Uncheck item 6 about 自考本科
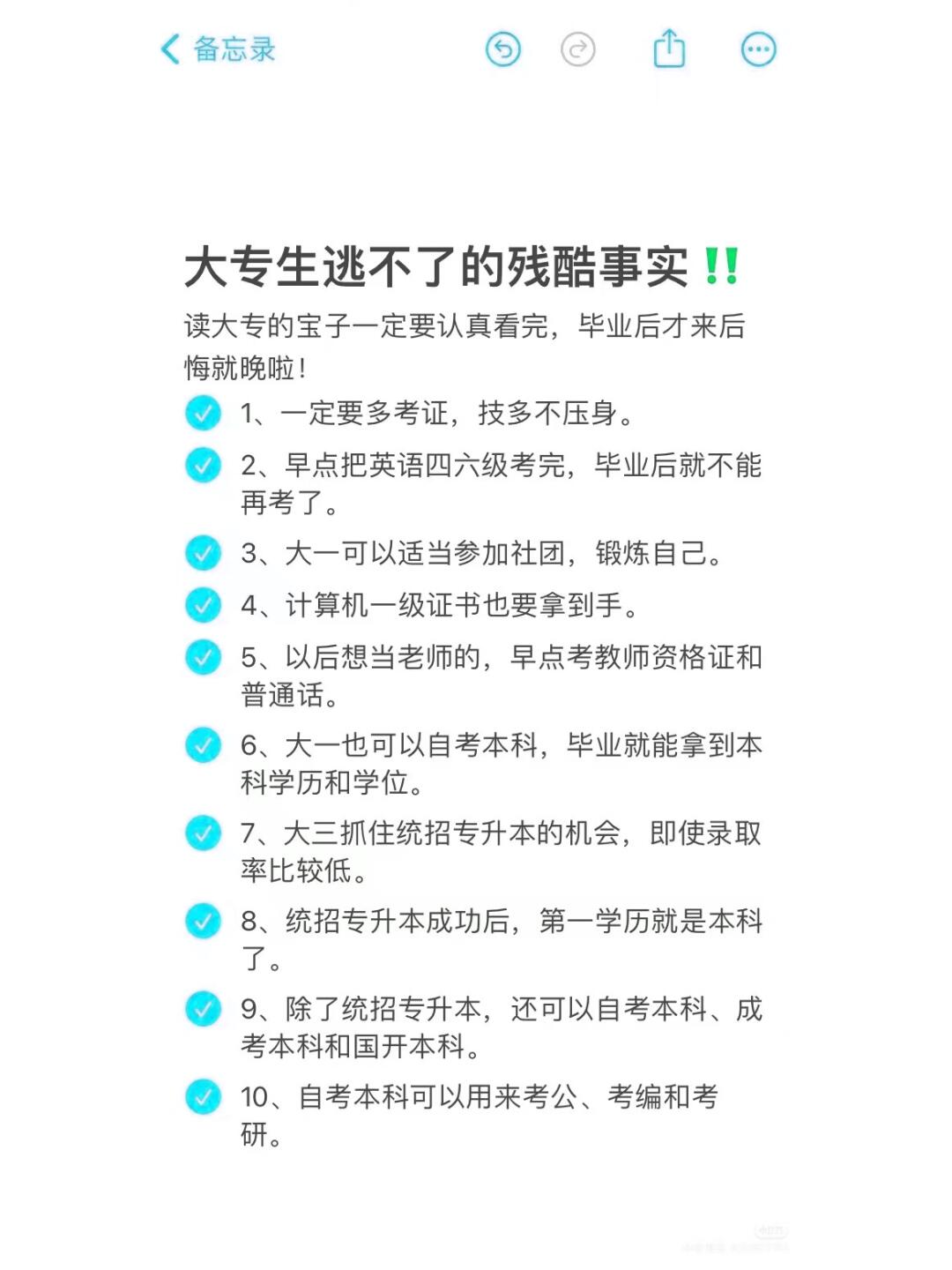 [x=203, y=745]
